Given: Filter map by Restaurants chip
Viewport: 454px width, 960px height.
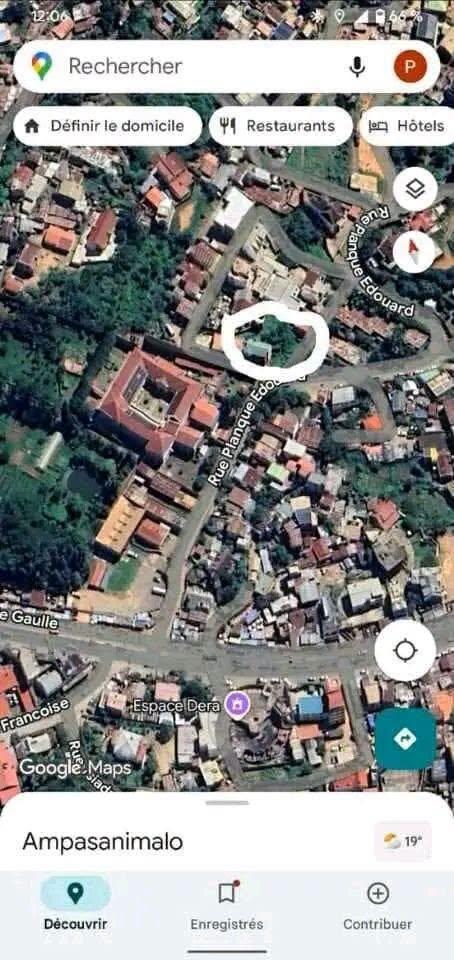Looking at the screenshot, I should (281, 126).
